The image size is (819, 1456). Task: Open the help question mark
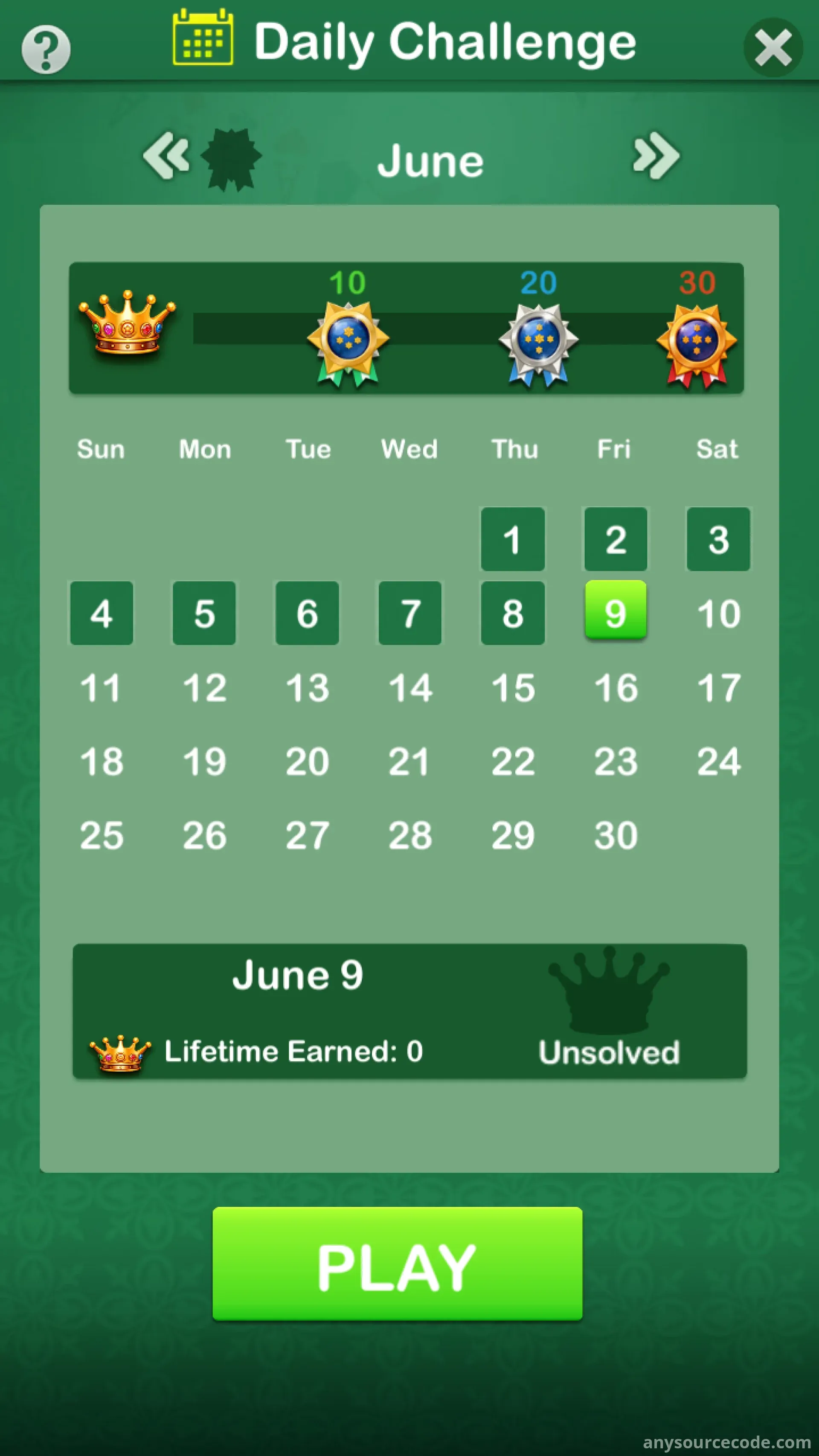pyautogui.click(x=46, y=49)
